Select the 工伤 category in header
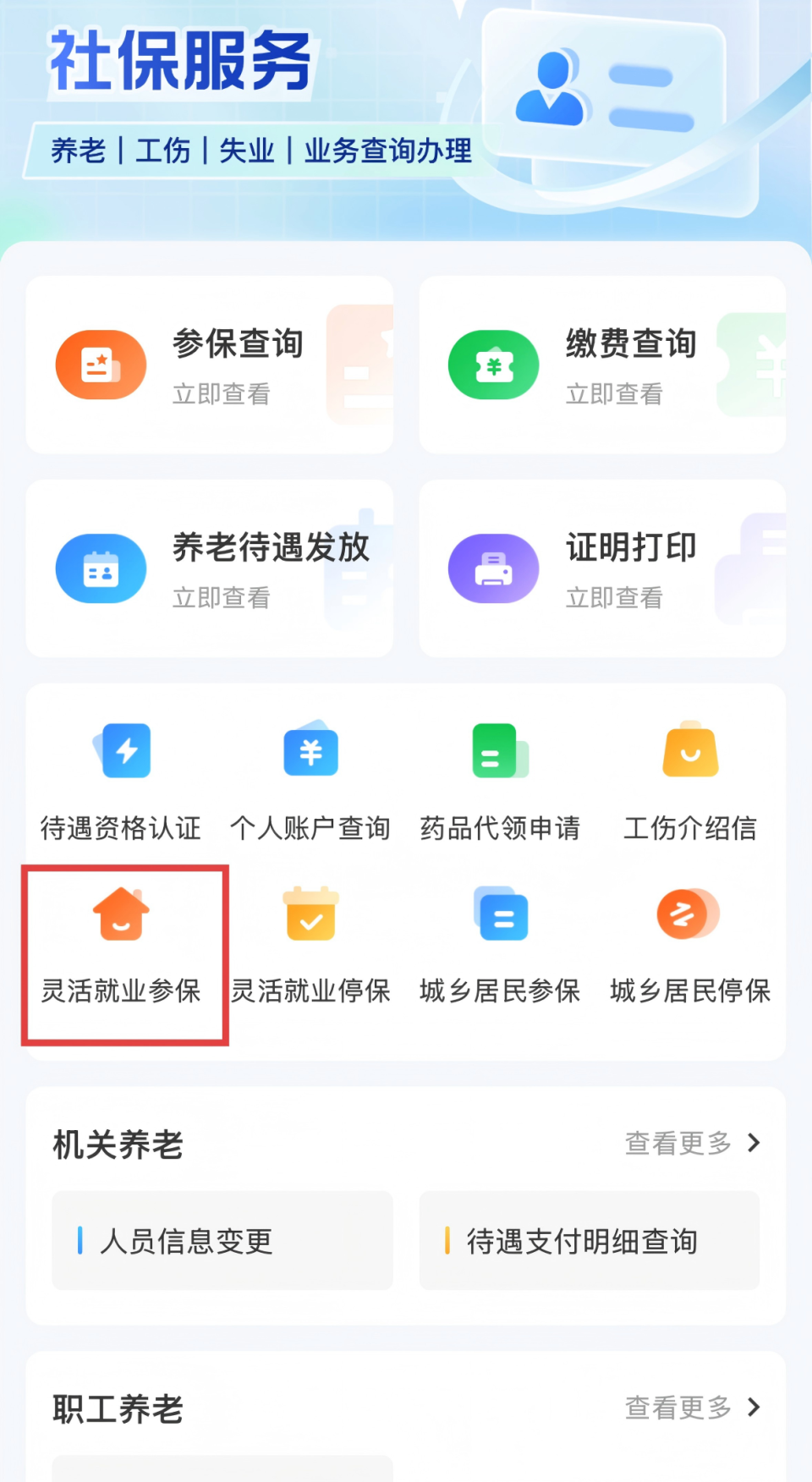812x1482 pixels. 166,152
